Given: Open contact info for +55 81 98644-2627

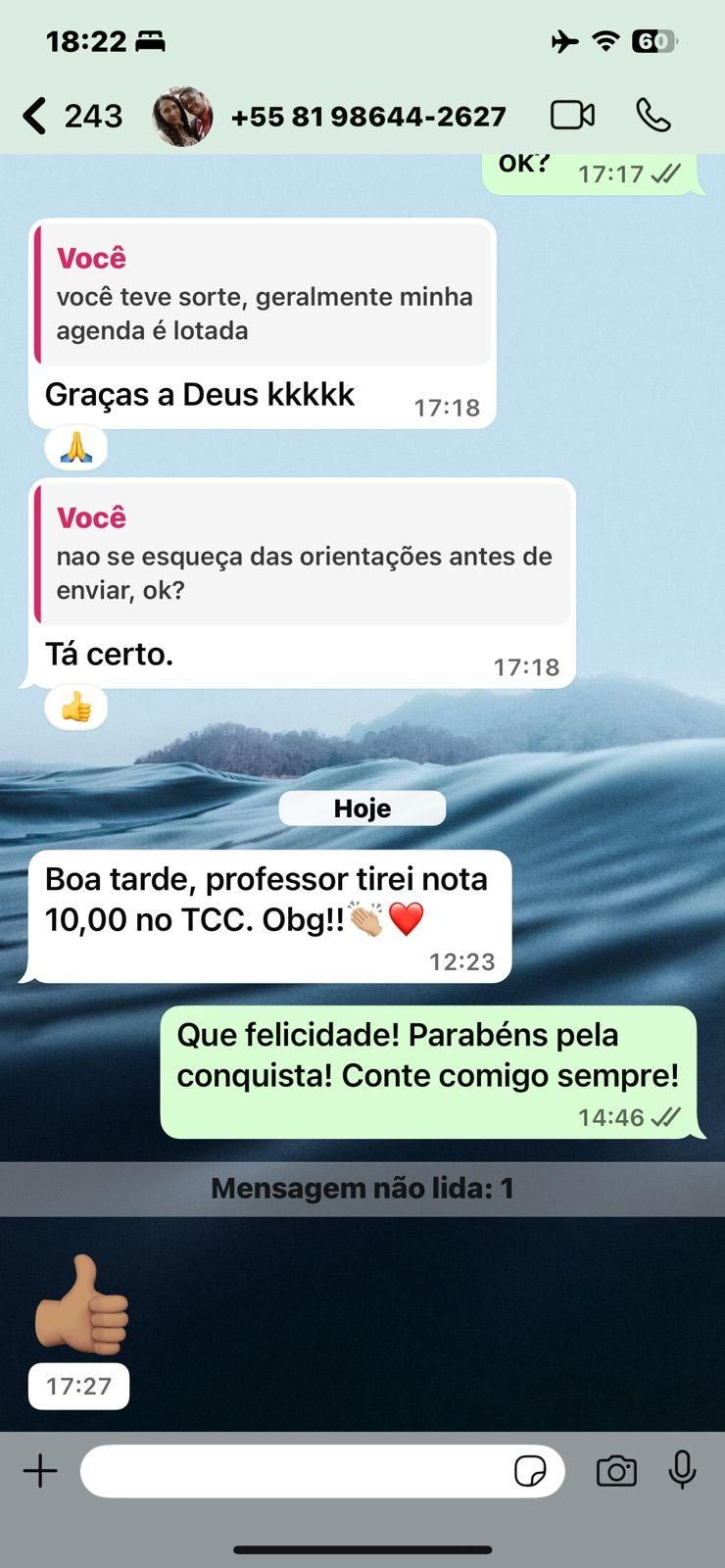Looking at the screenshot, I should point(367,117).
